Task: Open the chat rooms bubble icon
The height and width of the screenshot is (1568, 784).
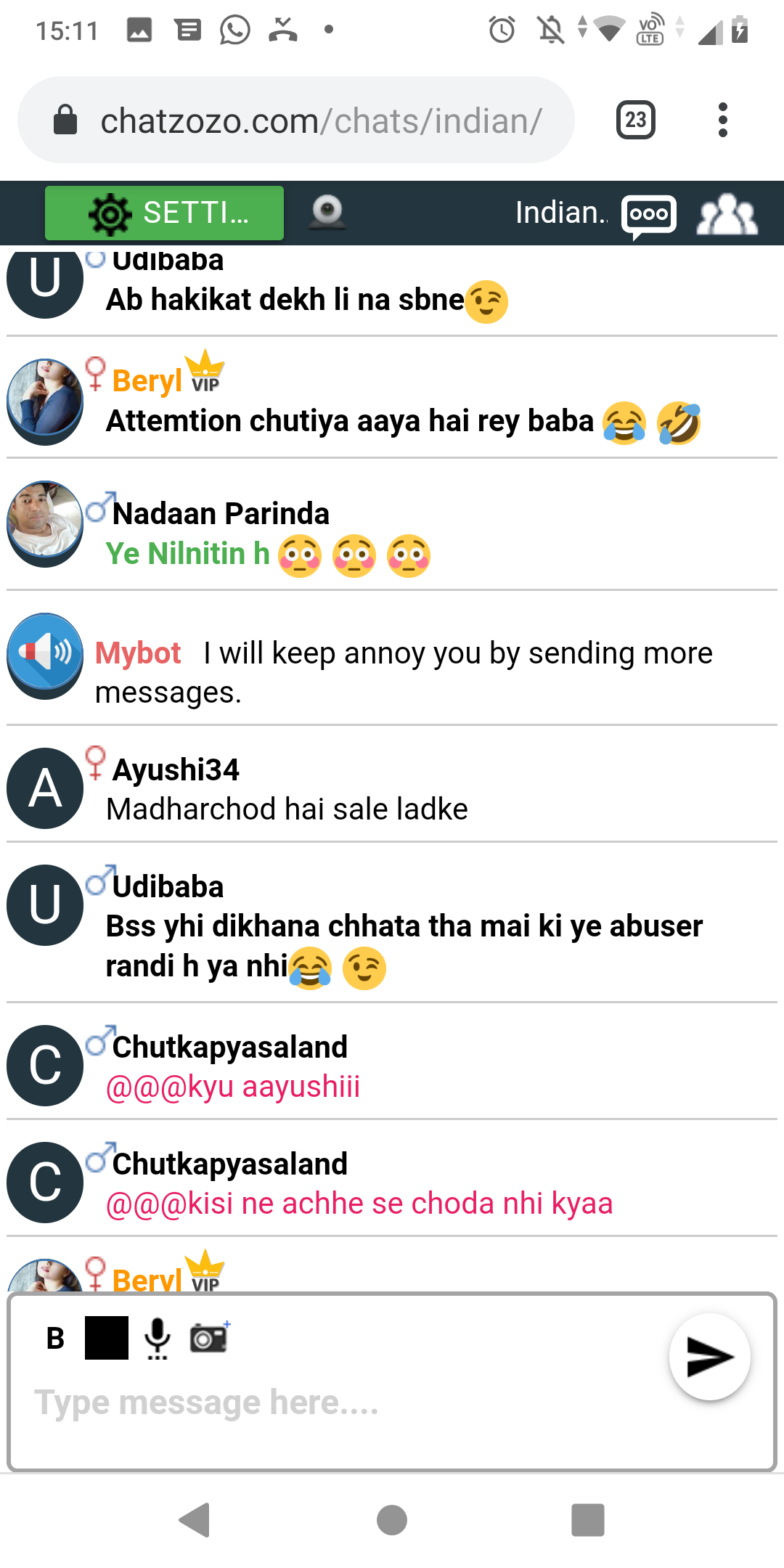Action: [x=648, y=216]
